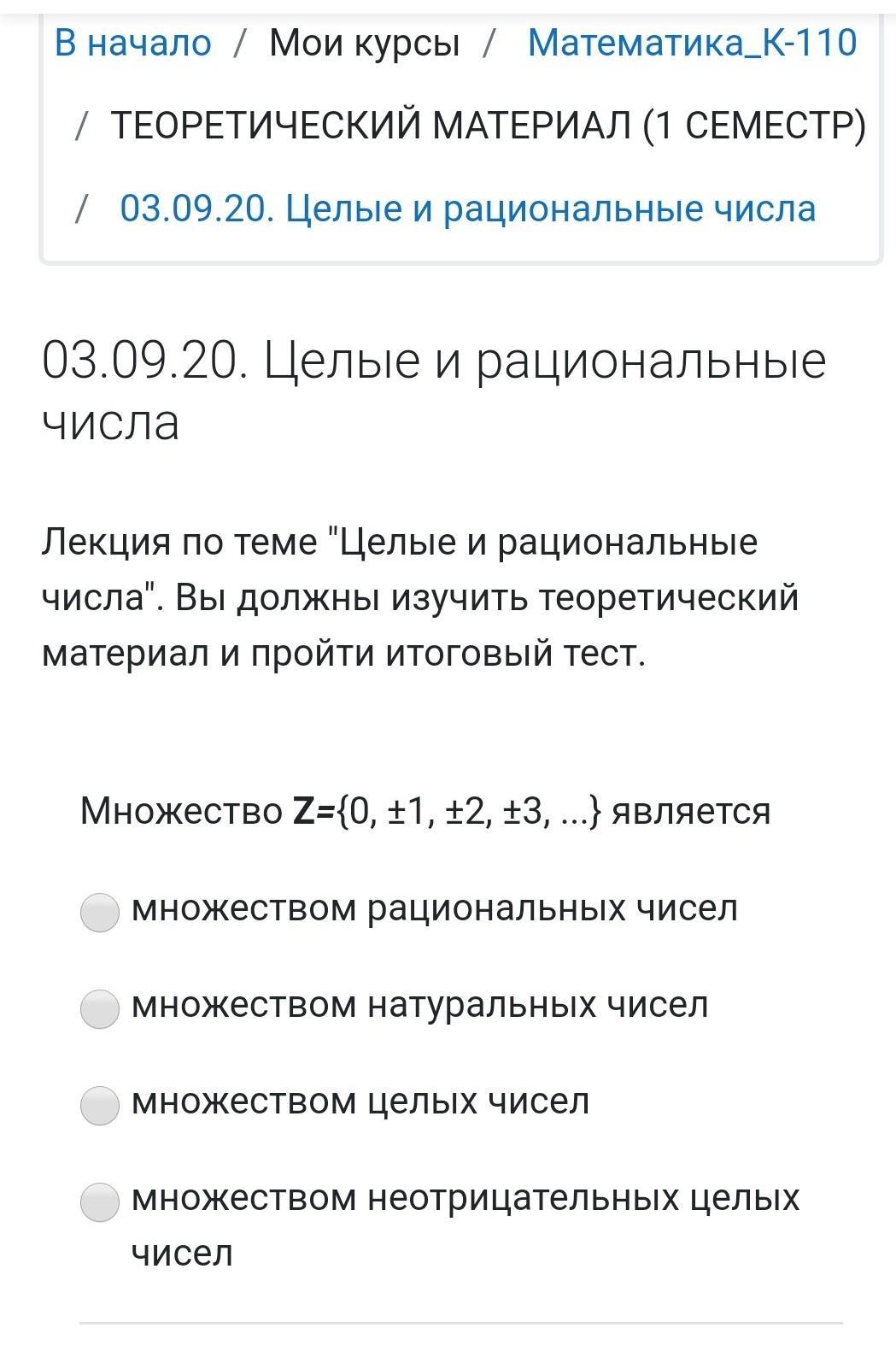
Task: Choose "множеством натуральных чисел" option
Action: (x=100, y=1008)
